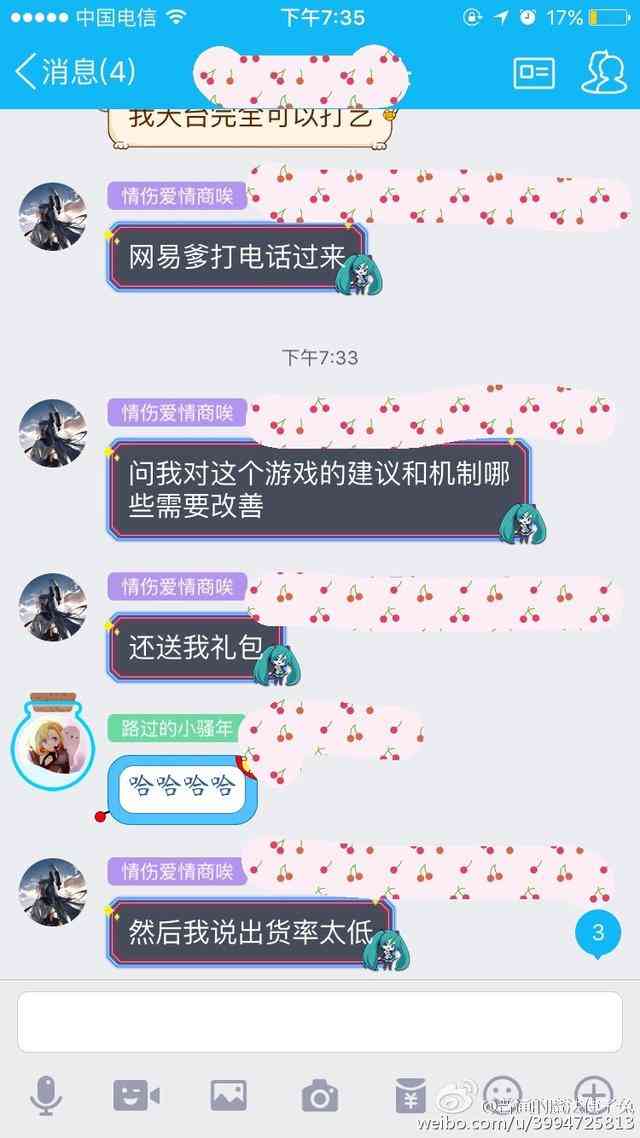Open the short video recording icon
Screen dimensions: 640x1138
tap(136, 1096)
